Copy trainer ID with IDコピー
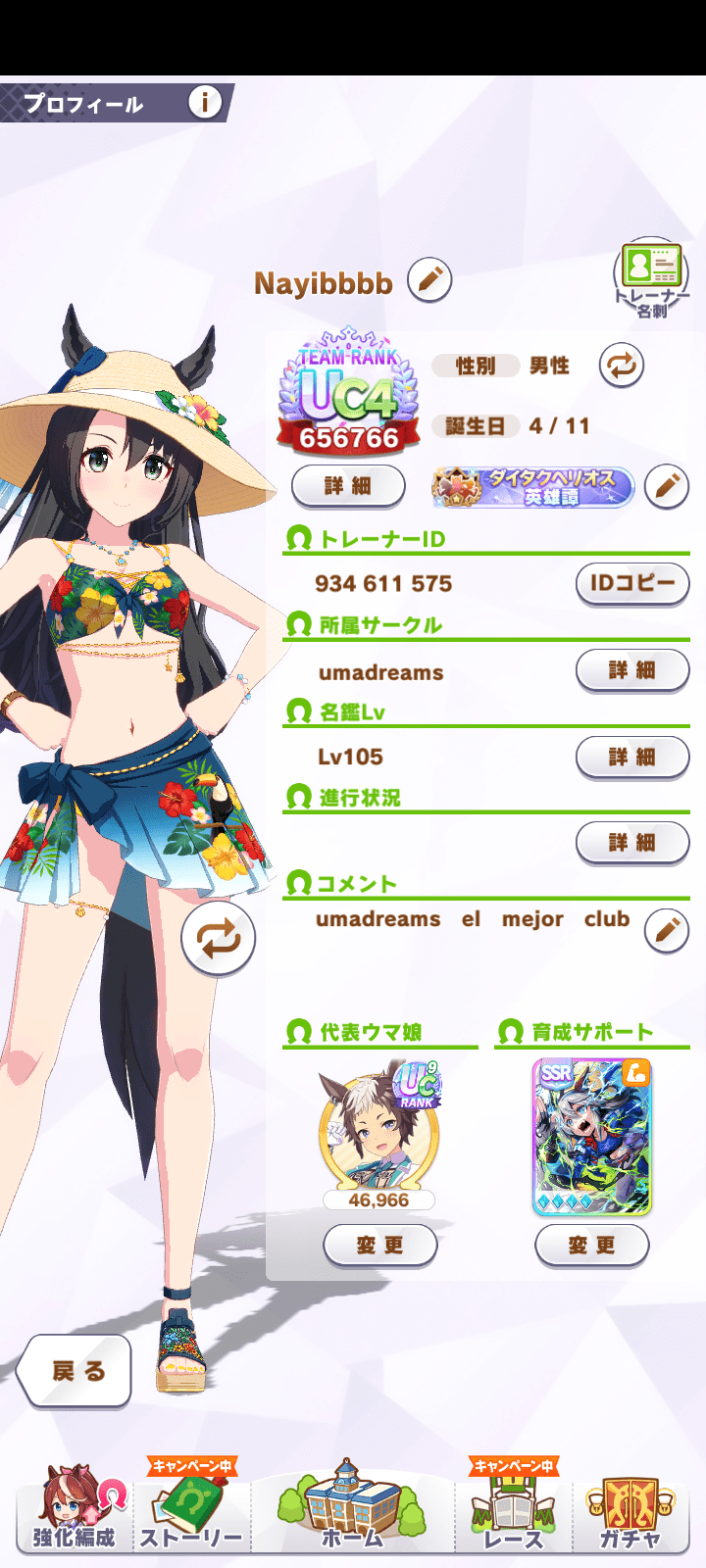This screenshot has width=706, height=1568. 631,583
